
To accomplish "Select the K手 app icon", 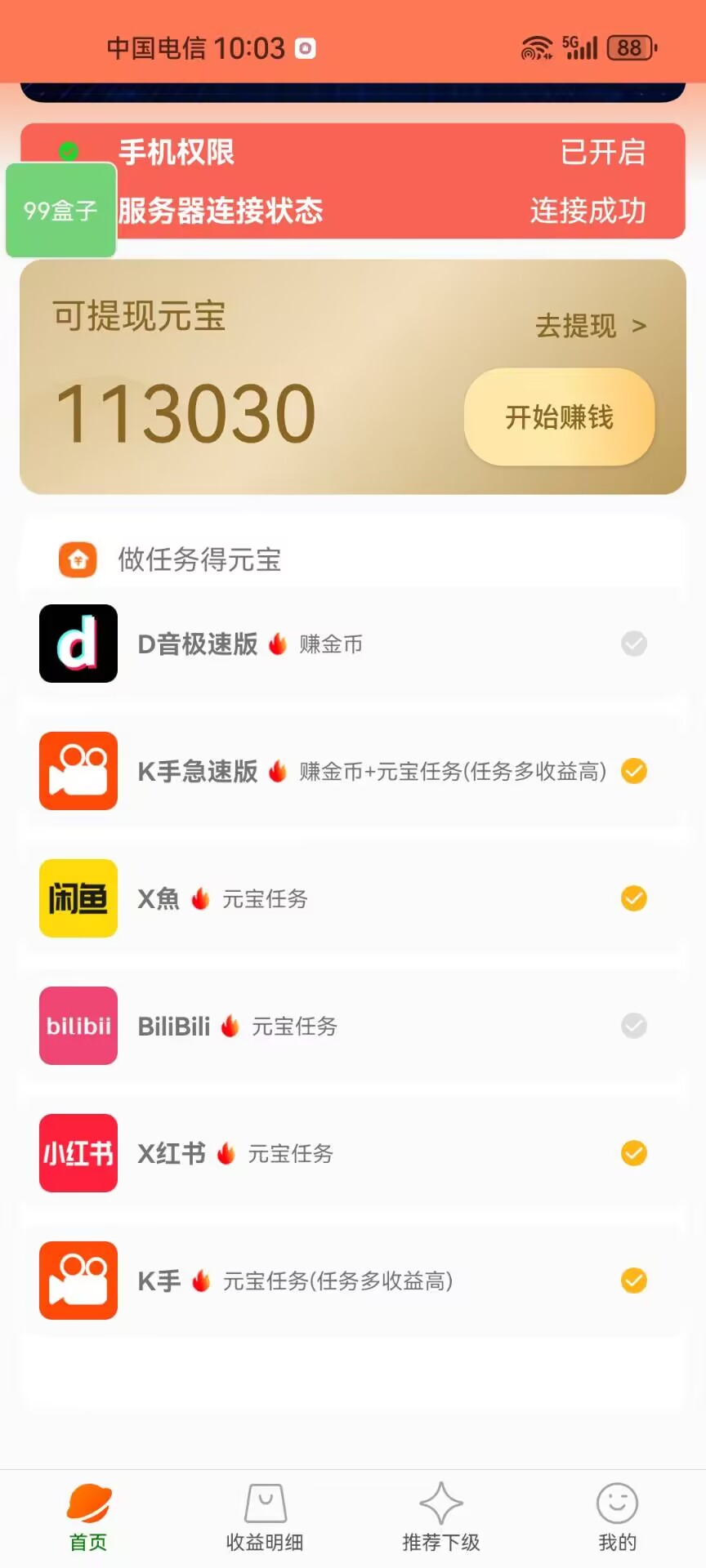I will point(78,1281).
